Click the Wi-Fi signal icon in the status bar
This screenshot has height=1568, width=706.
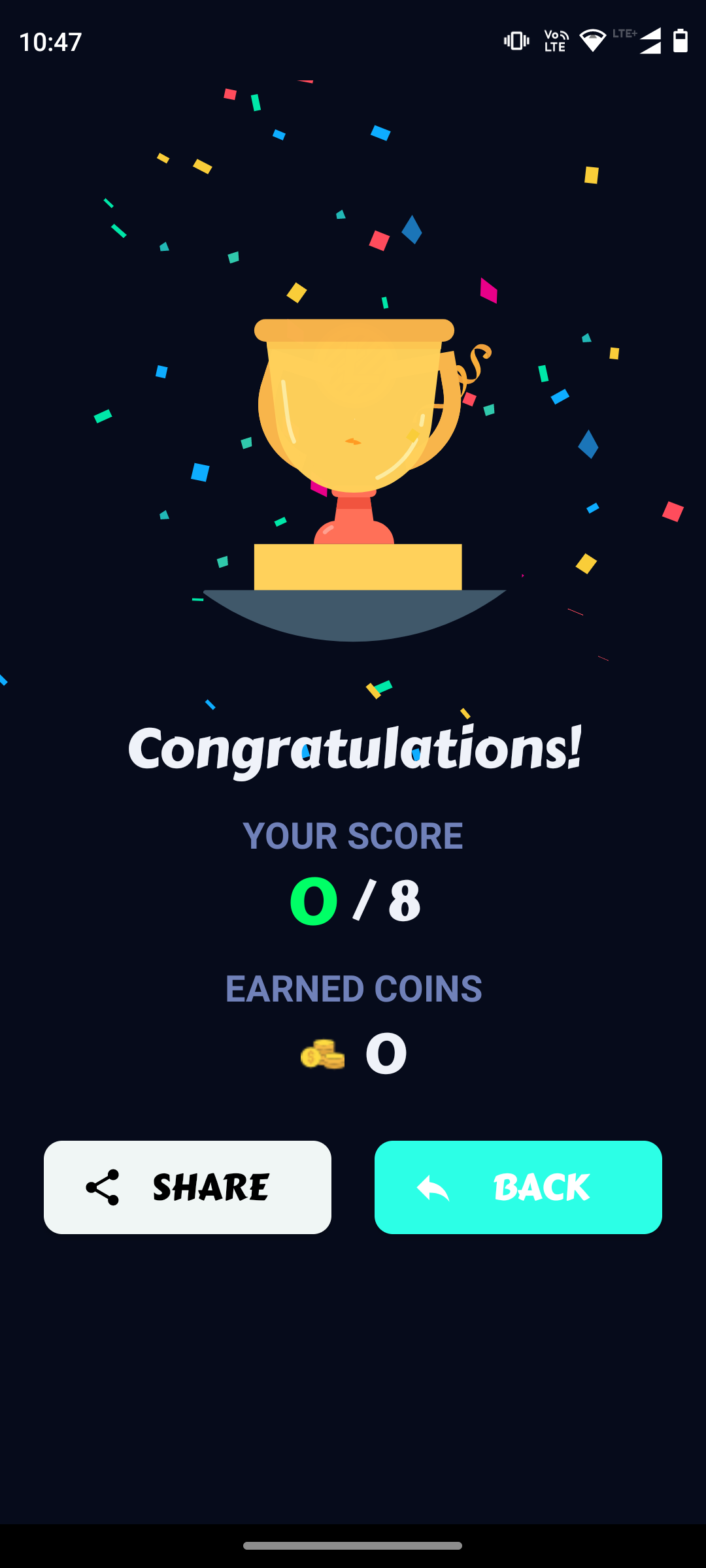tap(592, 41)
